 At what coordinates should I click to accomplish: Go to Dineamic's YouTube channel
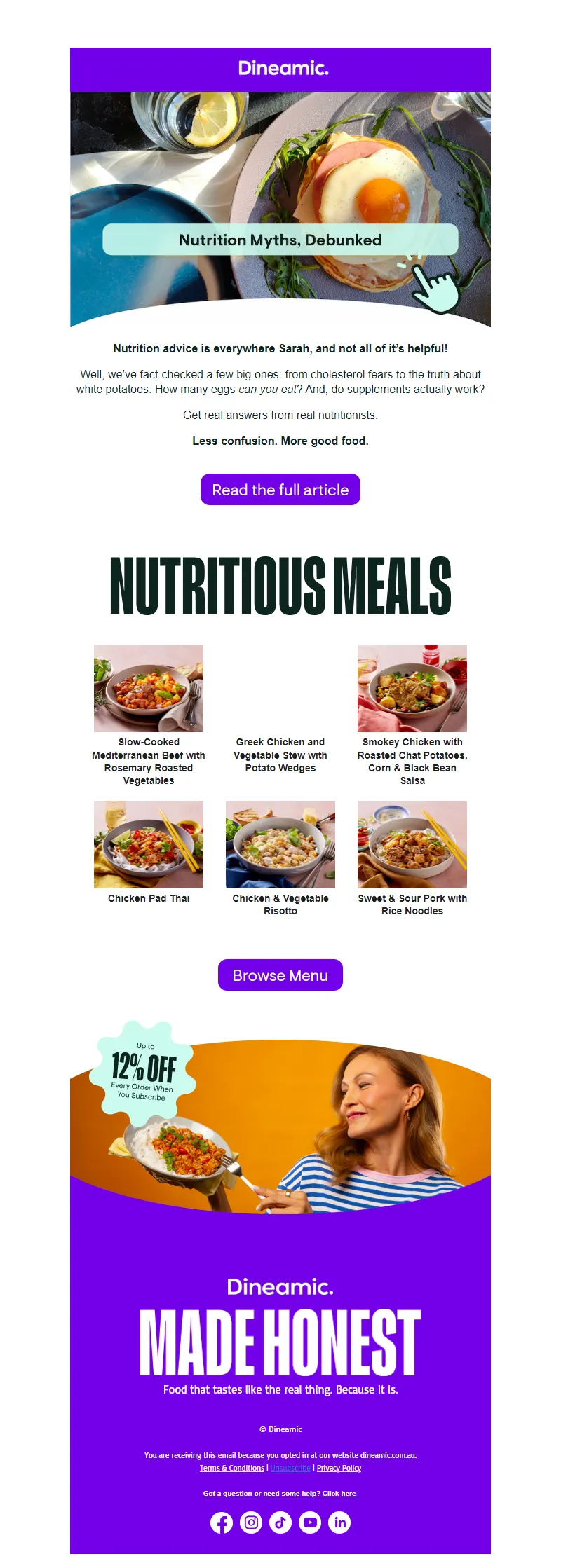[x=310, y=1522]
